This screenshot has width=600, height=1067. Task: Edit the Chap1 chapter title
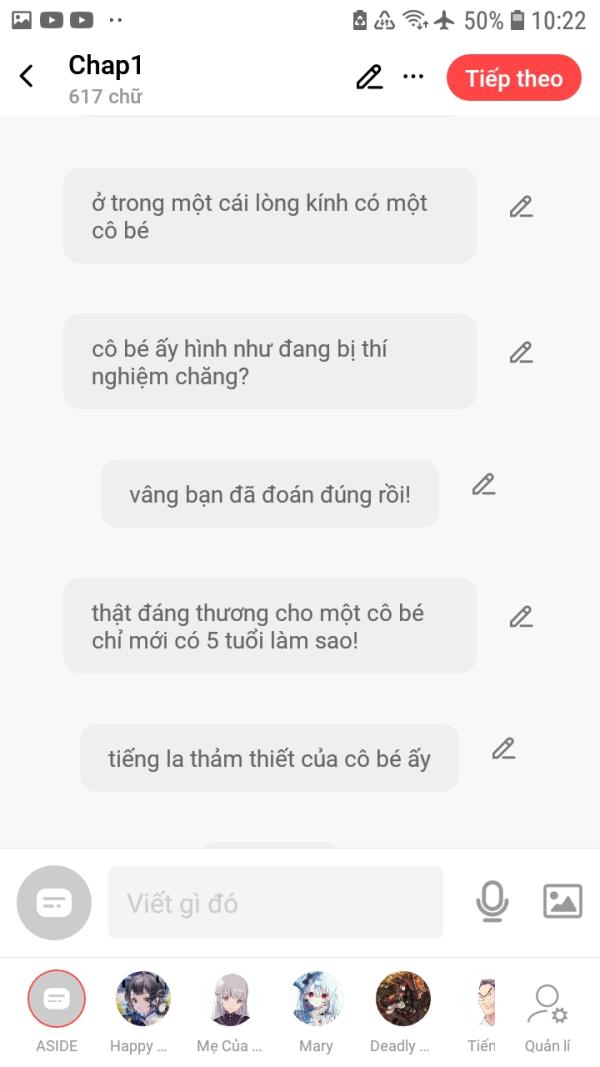click(x=369, y=77)
